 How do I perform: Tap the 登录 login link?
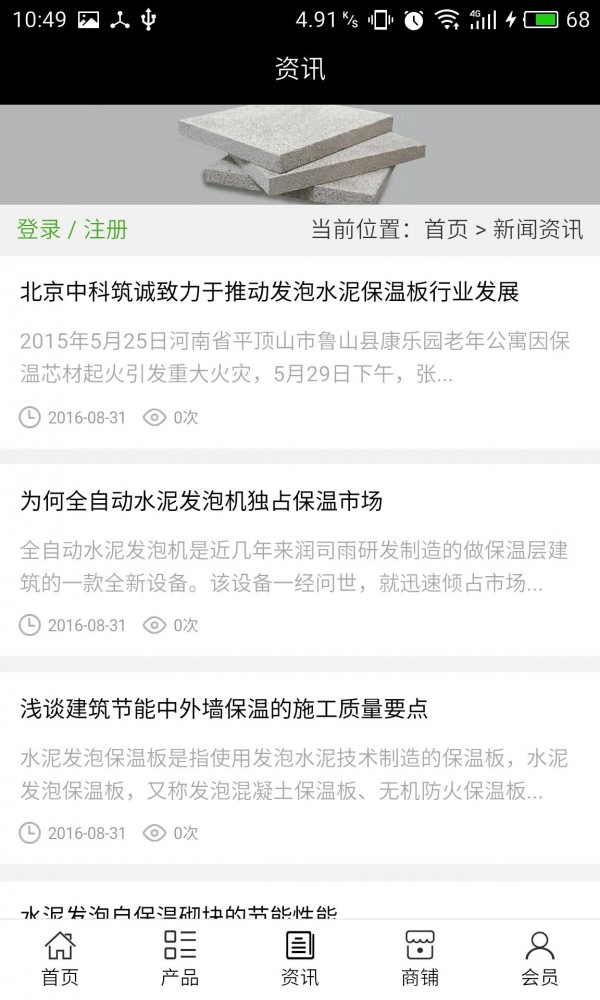[x=39, y=229]
